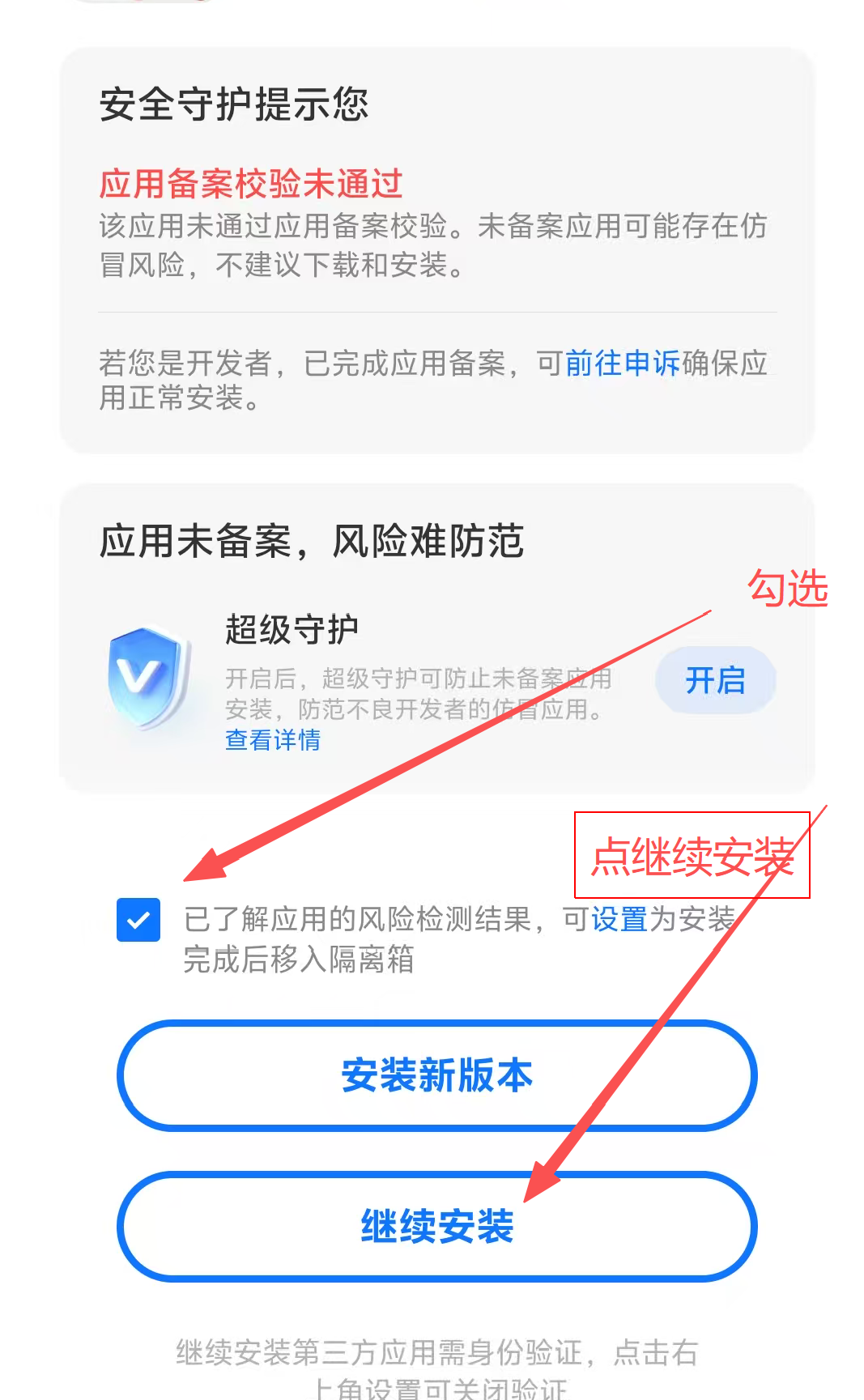This screenshot has width=864, height=1400.
Task: Choose 安装新版本
Action: (x=437, y=1075)
